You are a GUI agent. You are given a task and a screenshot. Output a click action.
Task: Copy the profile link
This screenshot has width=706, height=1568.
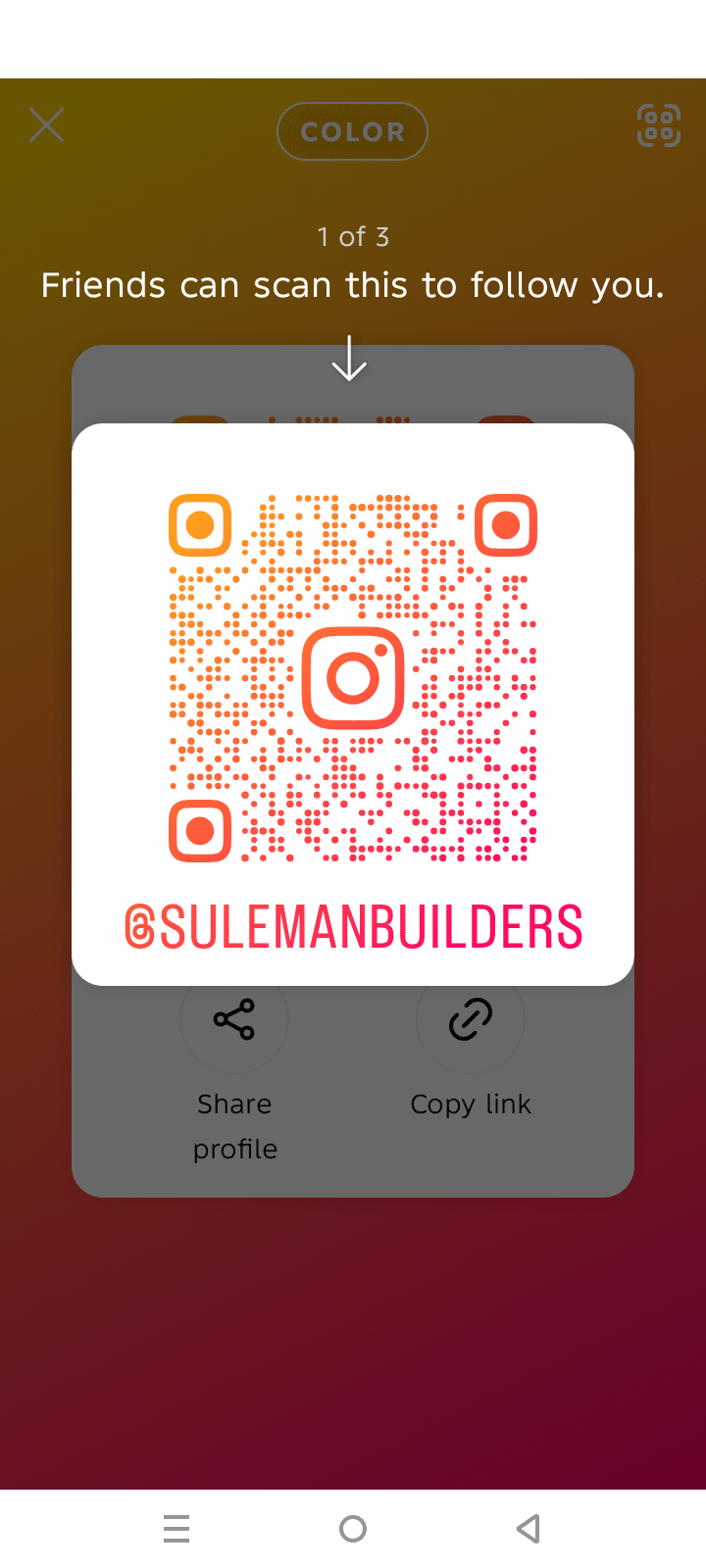click(471, 1020)
